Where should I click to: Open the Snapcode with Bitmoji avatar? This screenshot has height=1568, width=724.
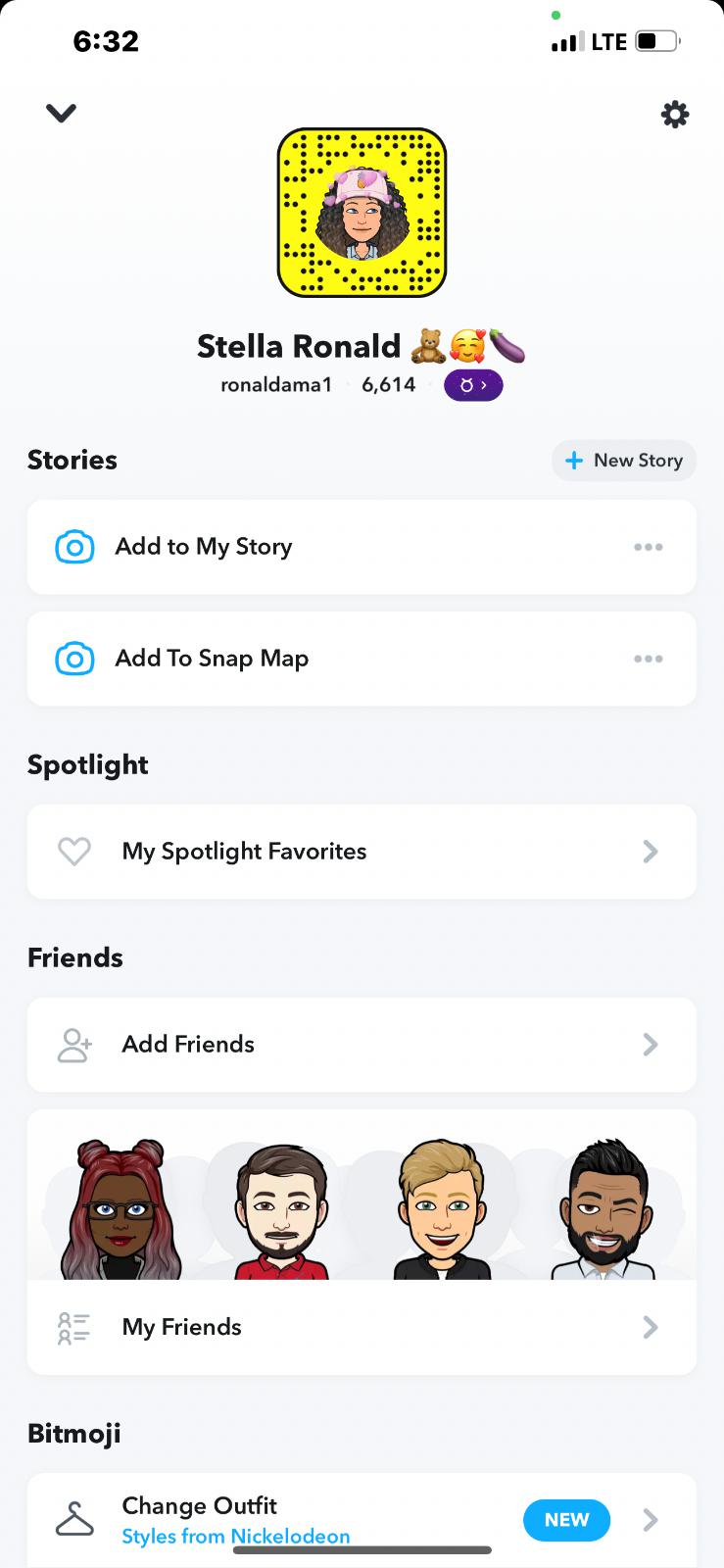pyautogui.click(x=362, y=213)
